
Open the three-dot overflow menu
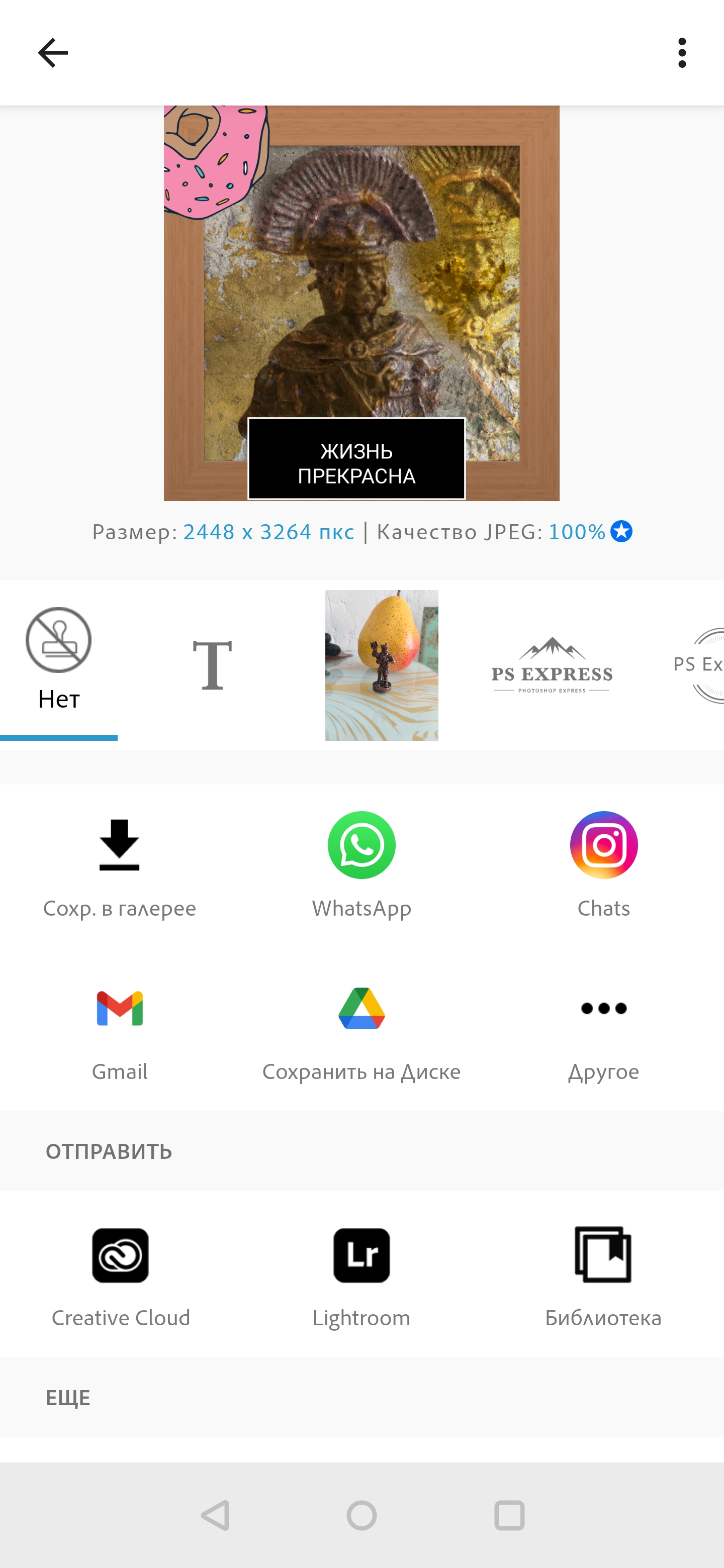[681, 53]
